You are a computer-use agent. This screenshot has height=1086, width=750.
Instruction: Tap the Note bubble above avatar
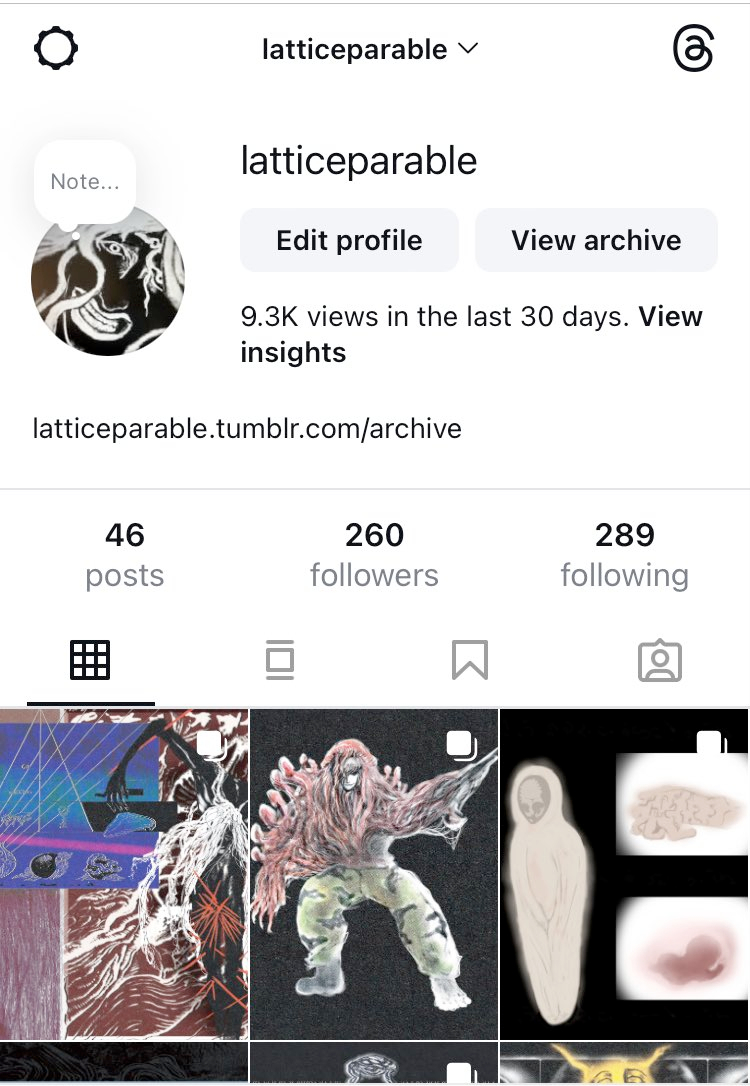pyautogui.click(x=84, y=183)
